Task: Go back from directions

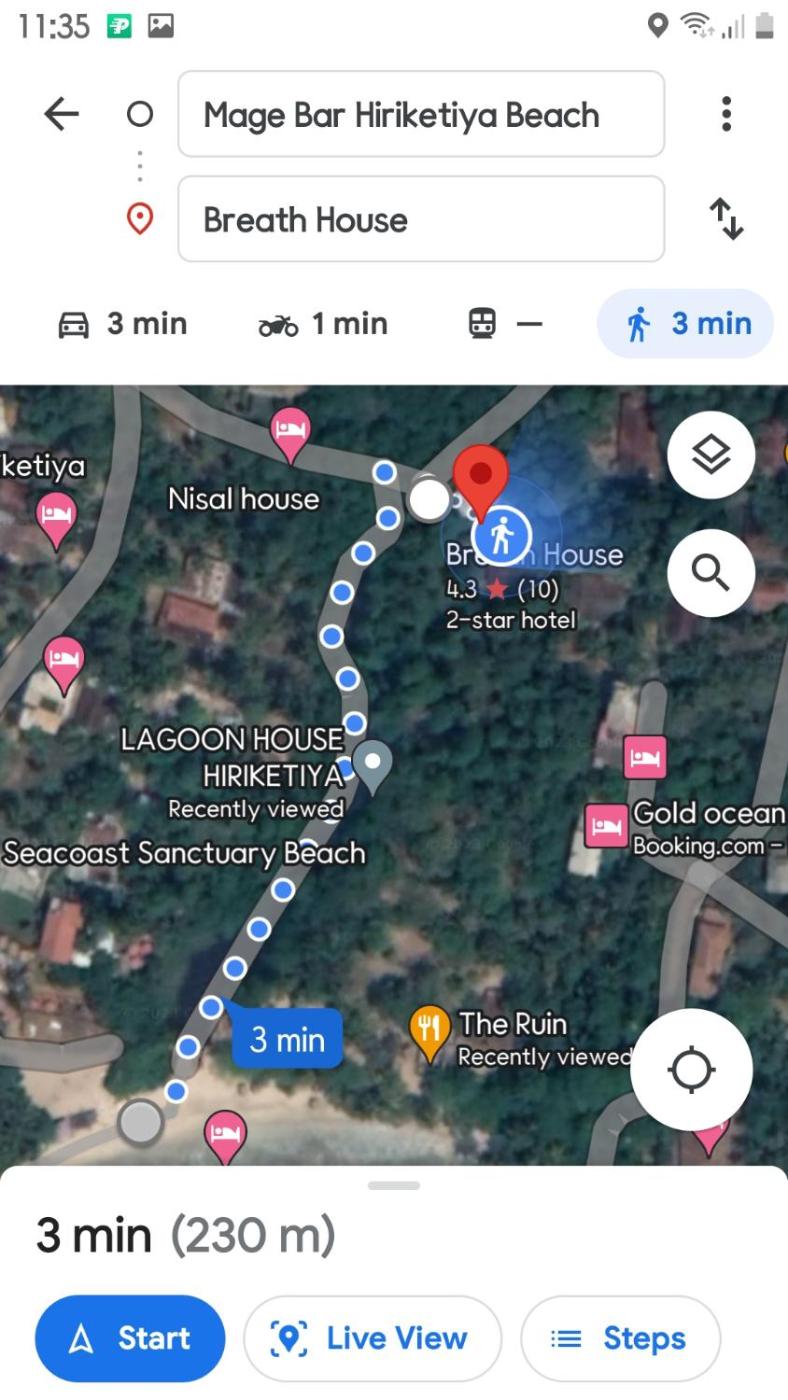Action: coord(61,115)
